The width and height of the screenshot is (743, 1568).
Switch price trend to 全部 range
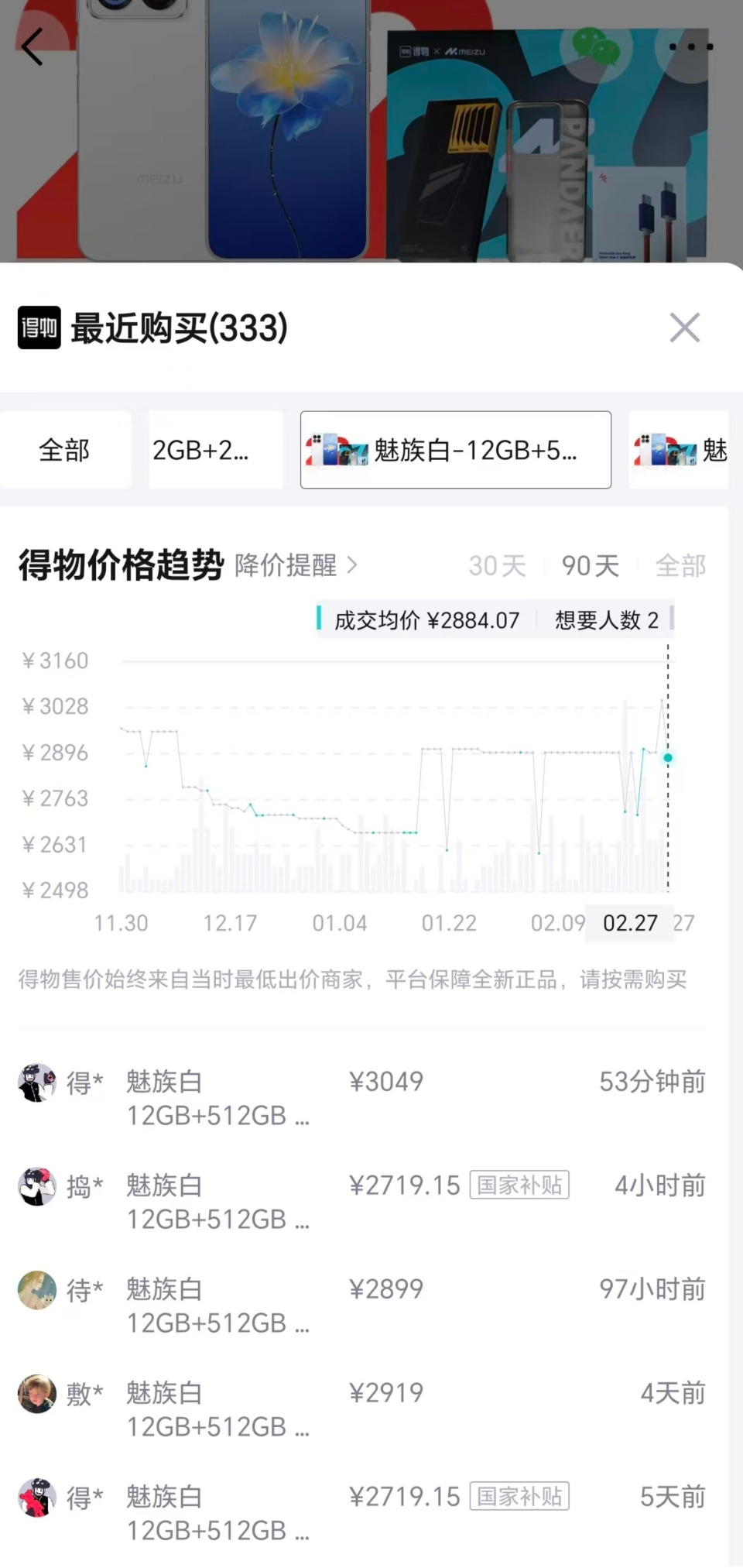coord(680,566)
